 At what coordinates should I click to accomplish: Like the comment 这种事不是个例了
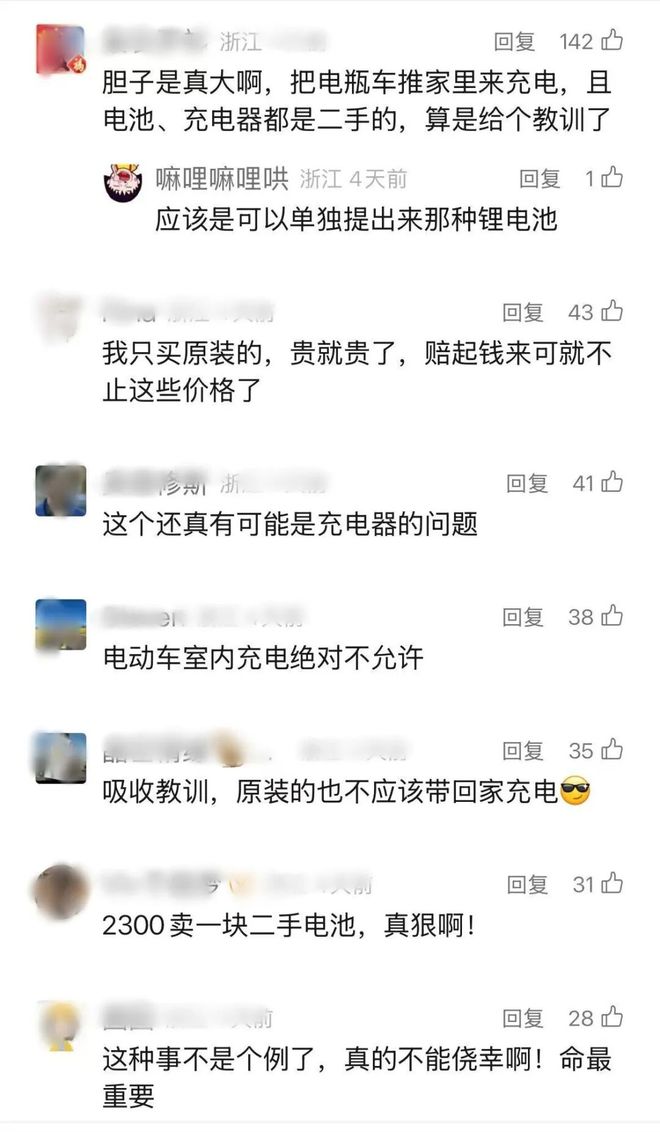coord(611,1018)
